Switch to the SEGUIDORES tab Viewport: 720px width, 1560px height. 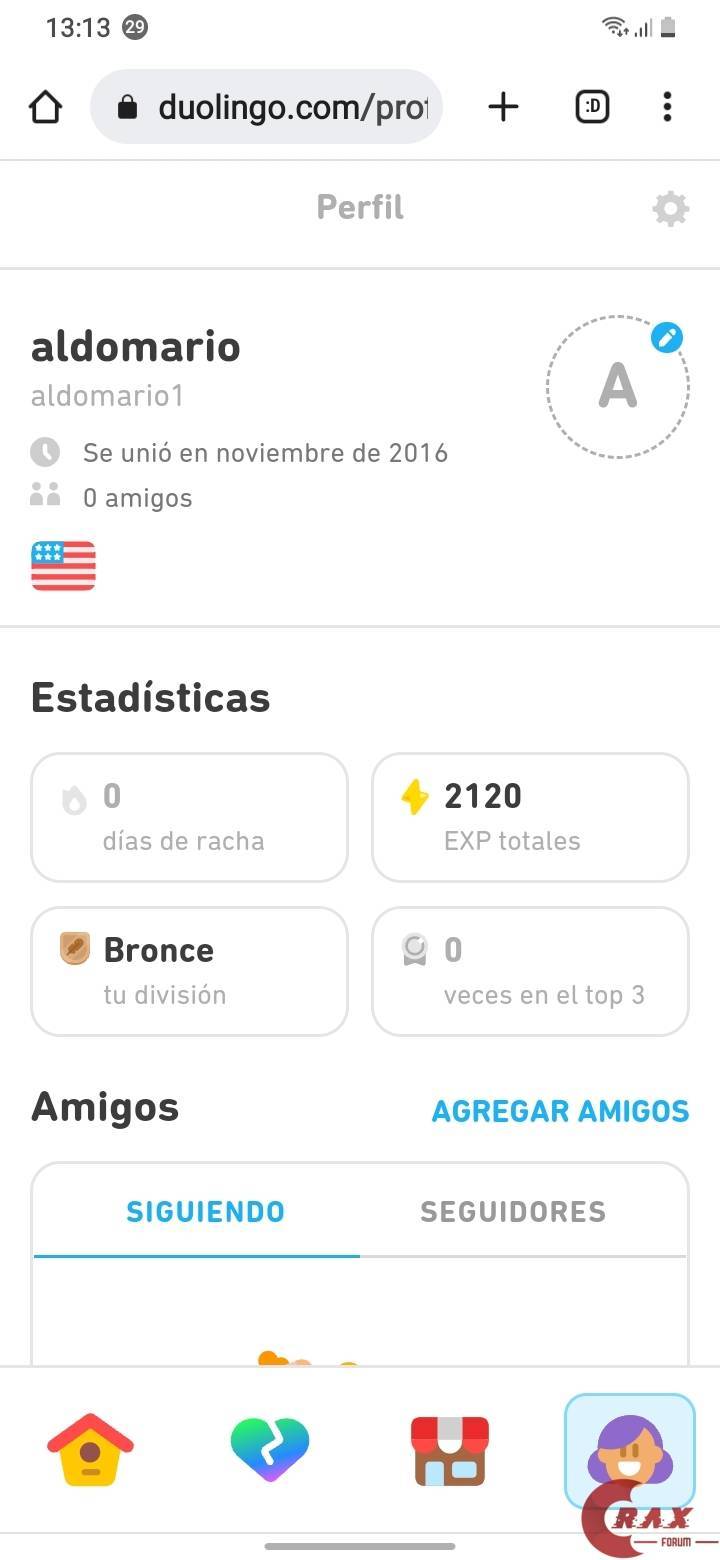[513, 1211]
